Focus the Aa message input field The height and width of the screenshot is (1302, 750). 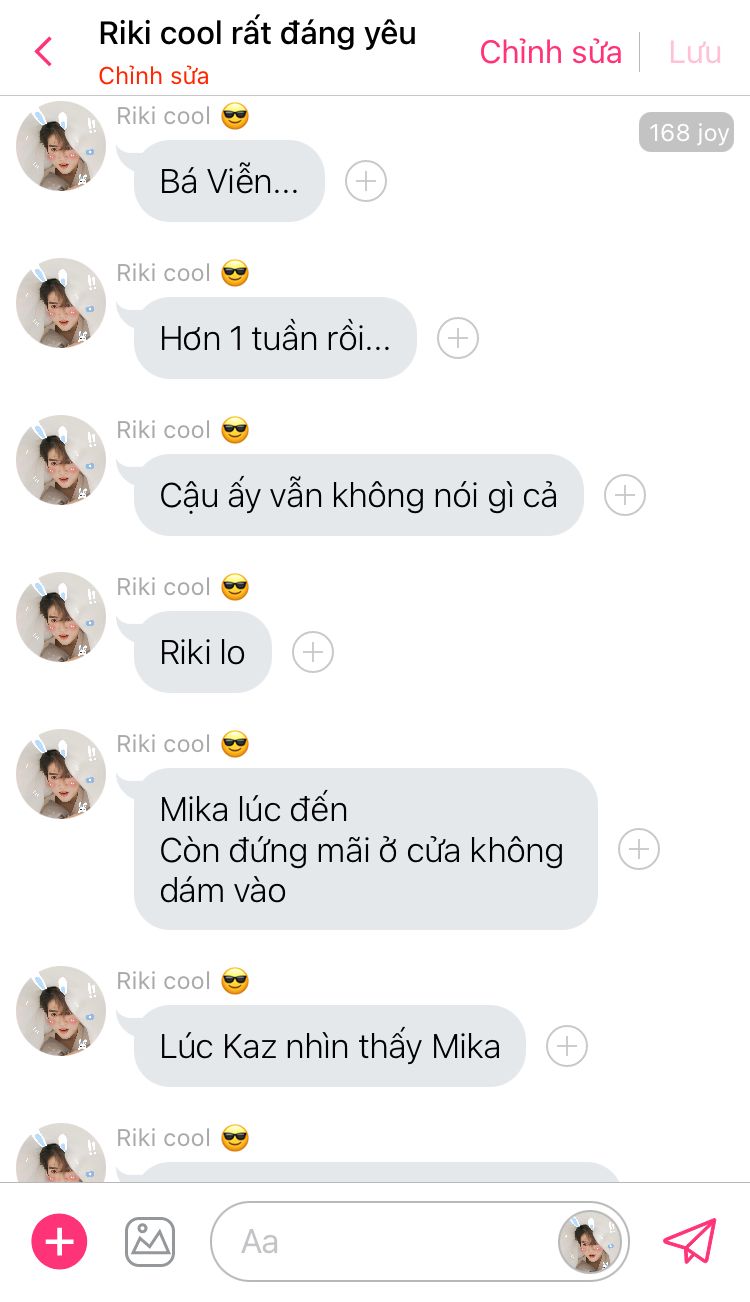click(380, 1242)
